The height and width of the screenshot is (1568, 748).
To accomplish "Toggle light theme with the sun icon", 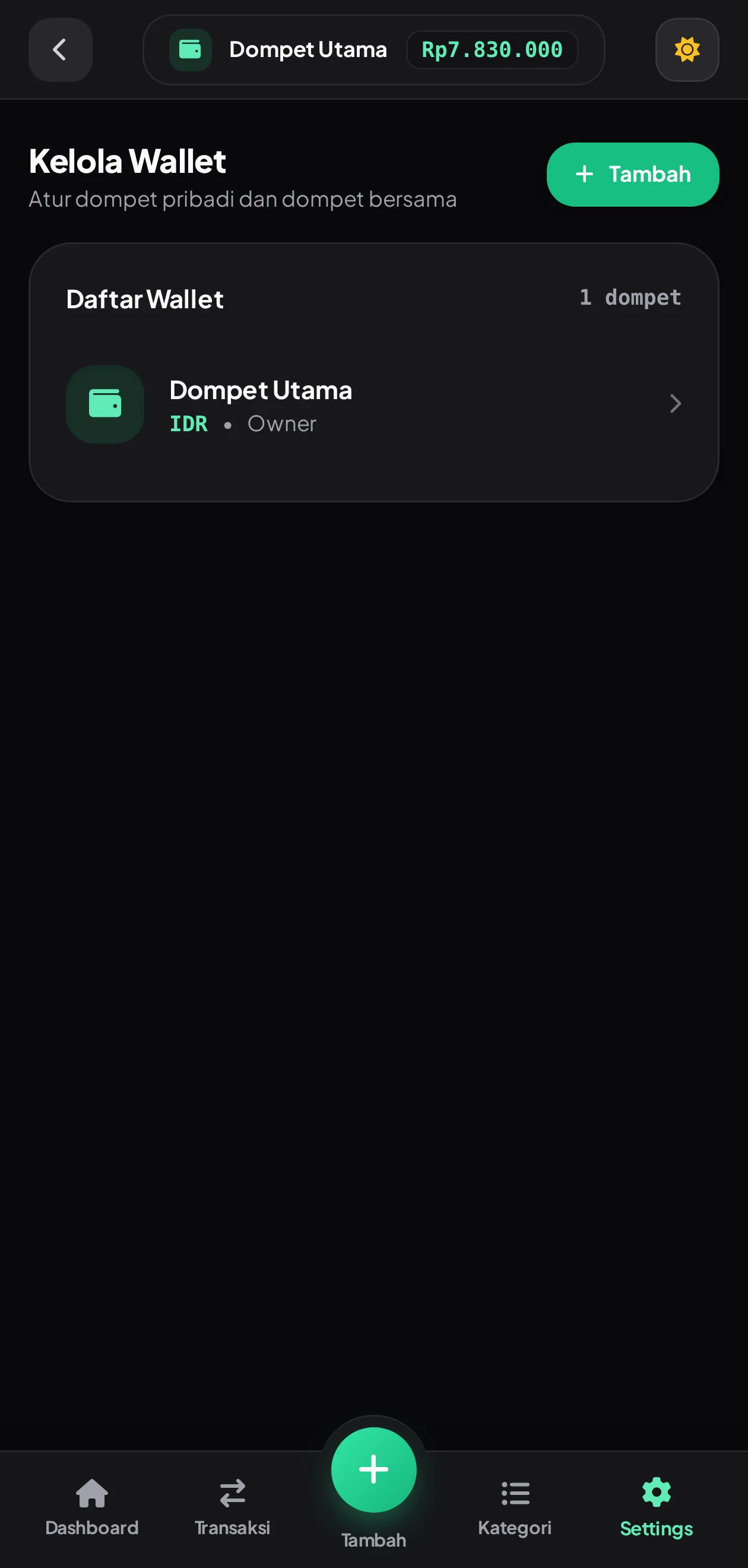I will (687, 49).
